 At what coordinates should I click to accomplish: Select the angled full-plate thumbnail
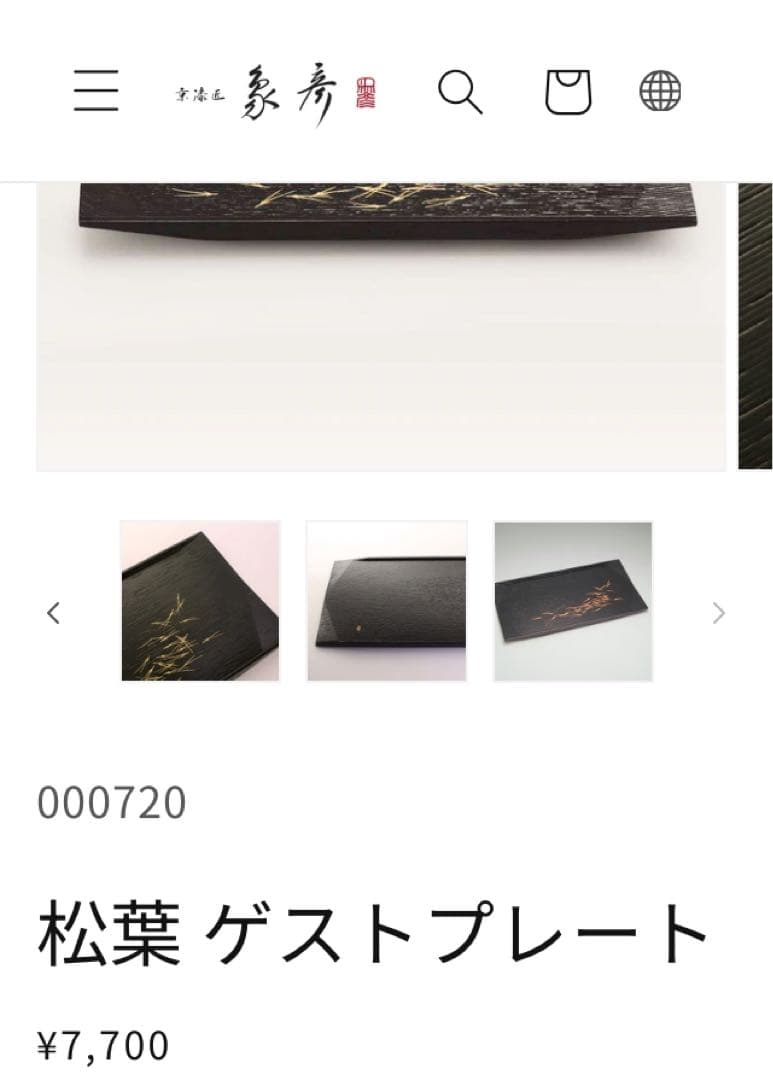coord(572,599)
